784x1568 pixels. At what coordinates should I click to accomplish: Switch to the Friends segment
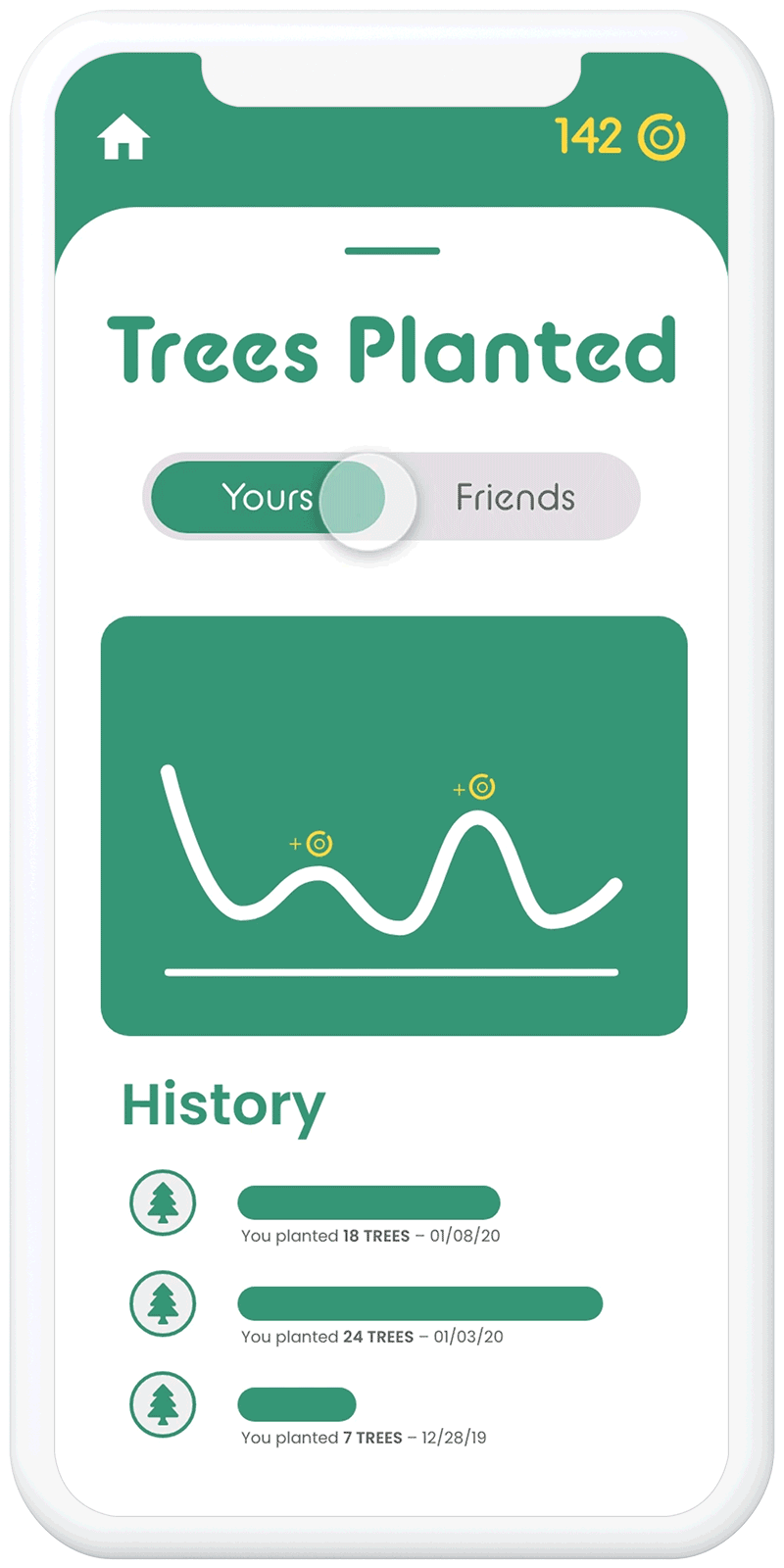coord(515,497)
